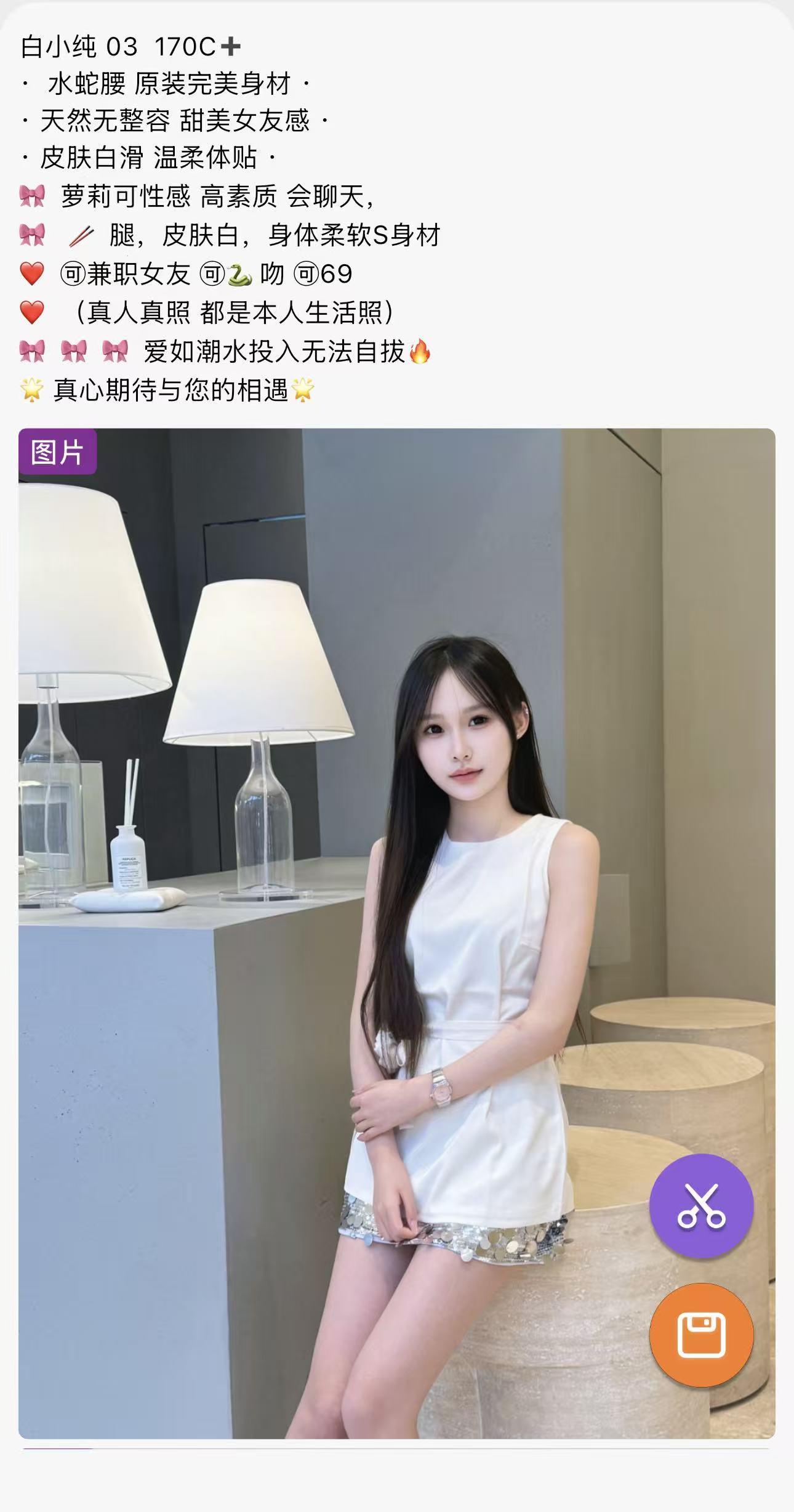
Task: Tap the purple scissors floating button
Action: tap(701, 1206)
